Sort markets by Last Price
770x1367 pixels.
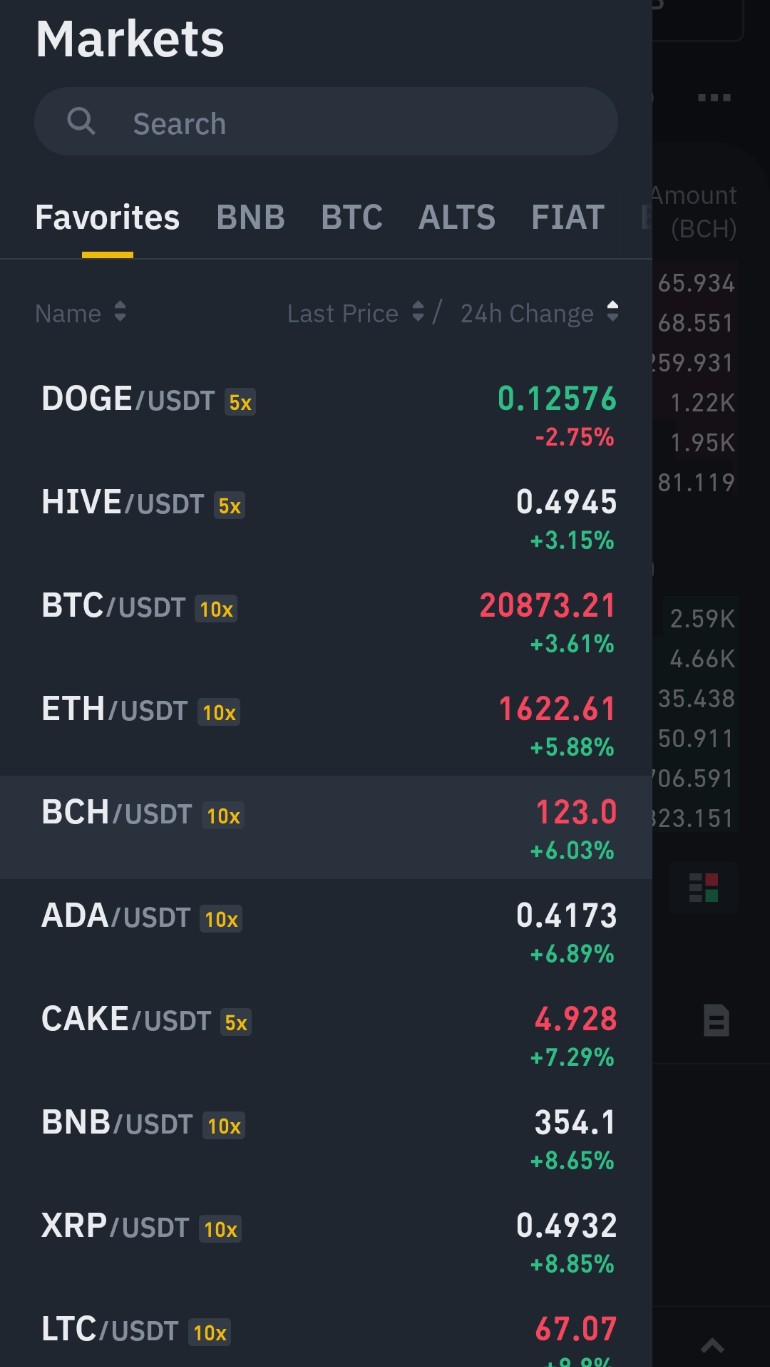[x=356, y=313]
